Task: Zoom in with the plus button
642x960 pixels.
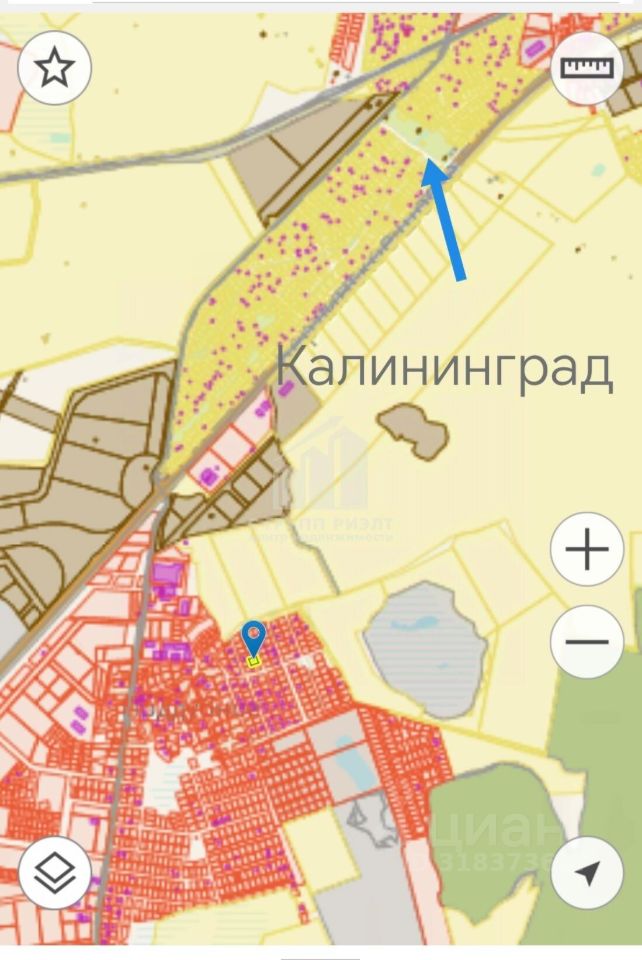Action: click(x=587, y=550)
